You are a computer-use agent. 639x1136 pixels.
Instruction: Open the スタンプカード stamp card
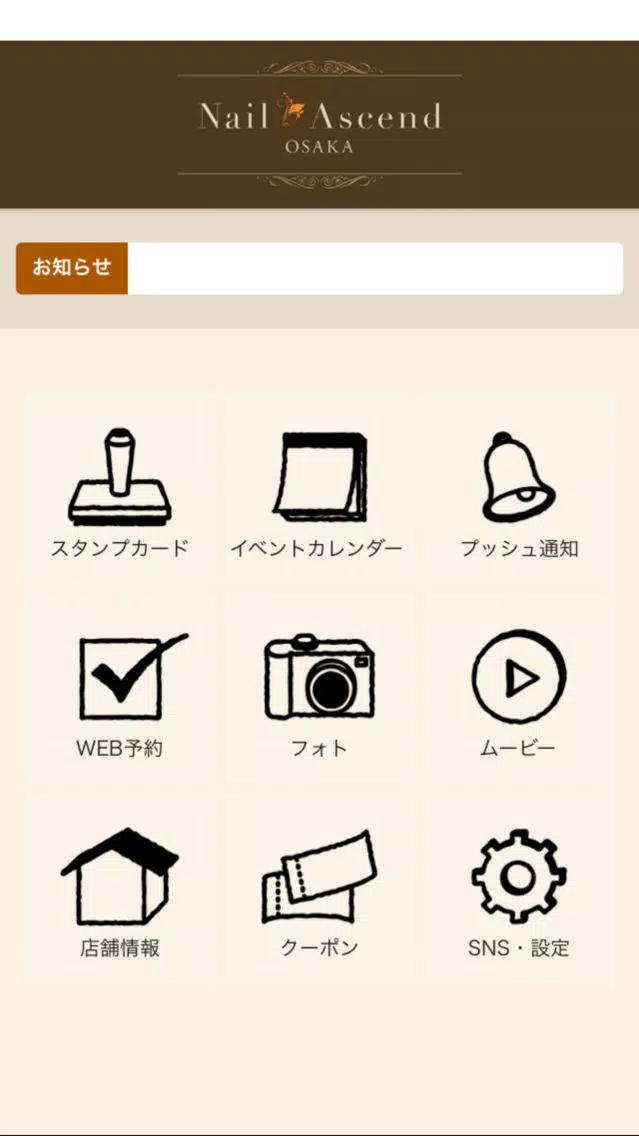120,491
